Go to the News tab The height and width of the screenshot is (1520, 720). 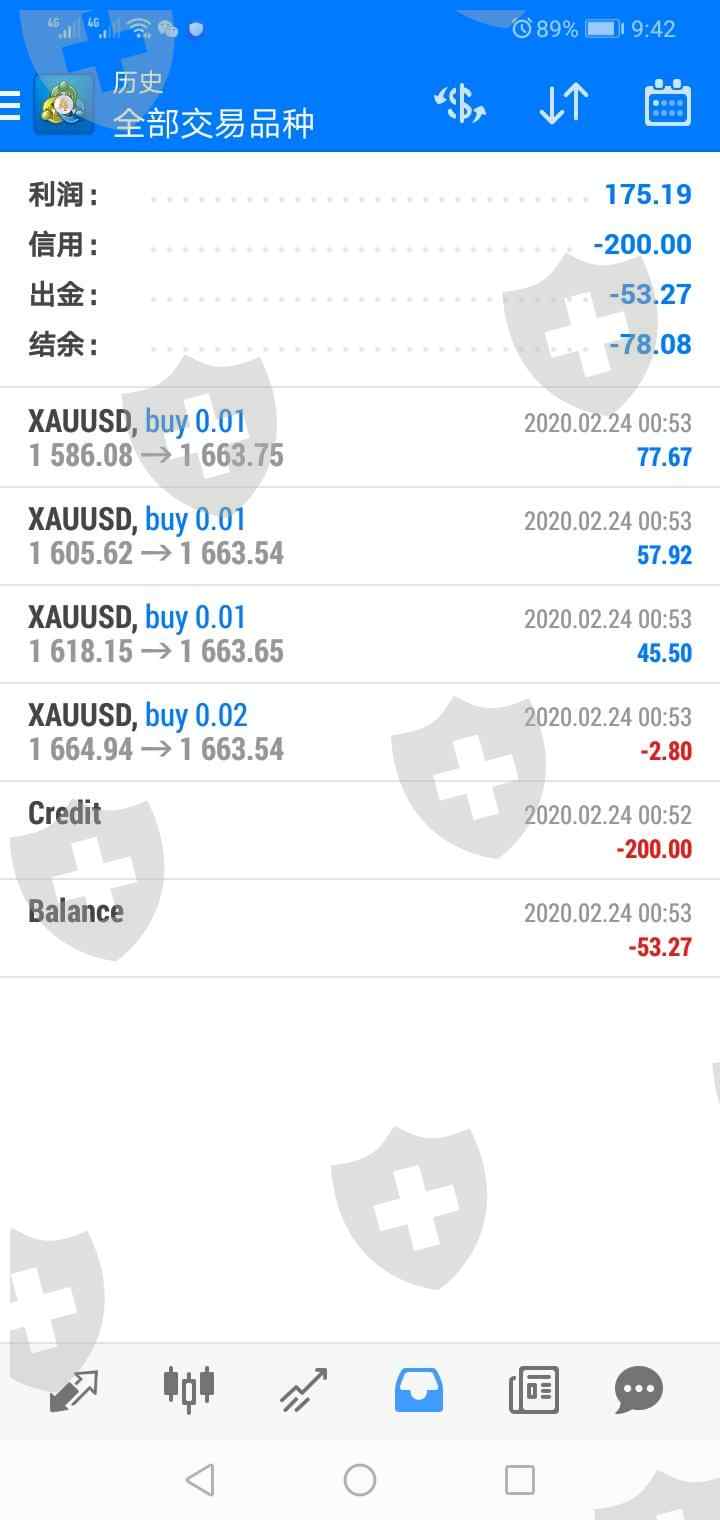click(533, 1389)
